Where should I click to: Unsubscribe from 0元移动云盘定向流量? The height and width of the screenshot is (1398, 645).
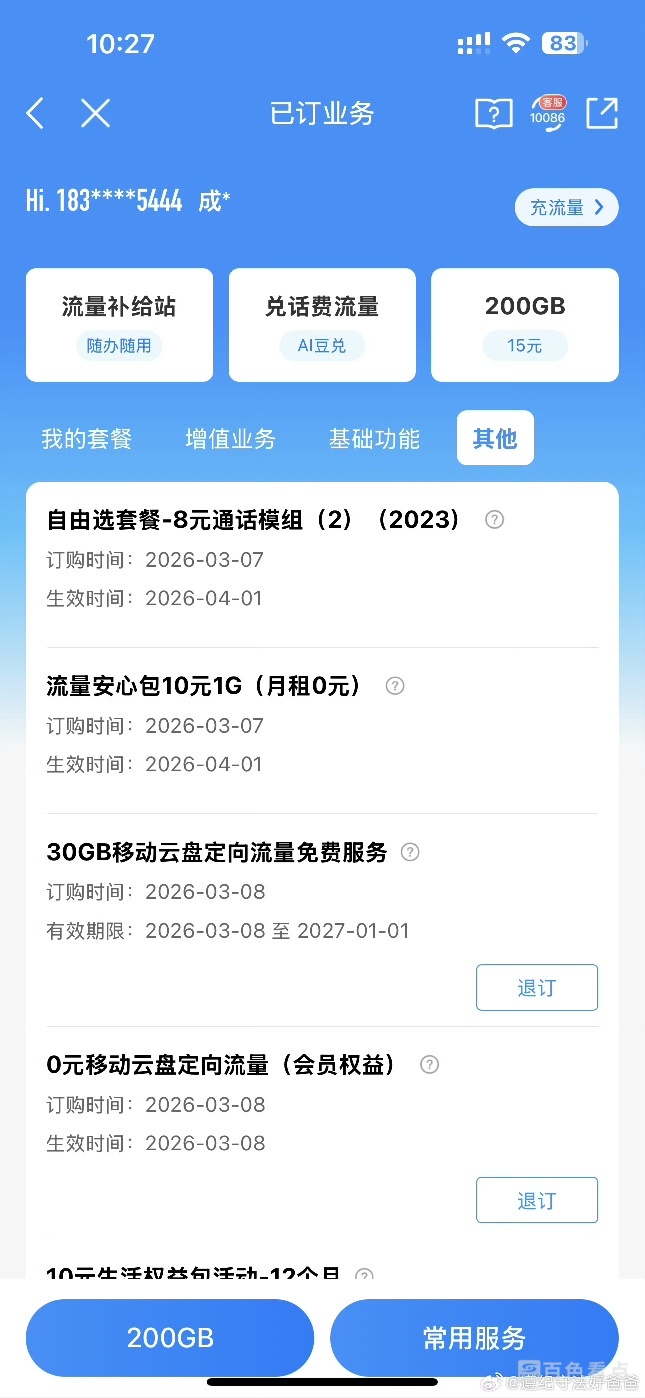click(536, 1200)
